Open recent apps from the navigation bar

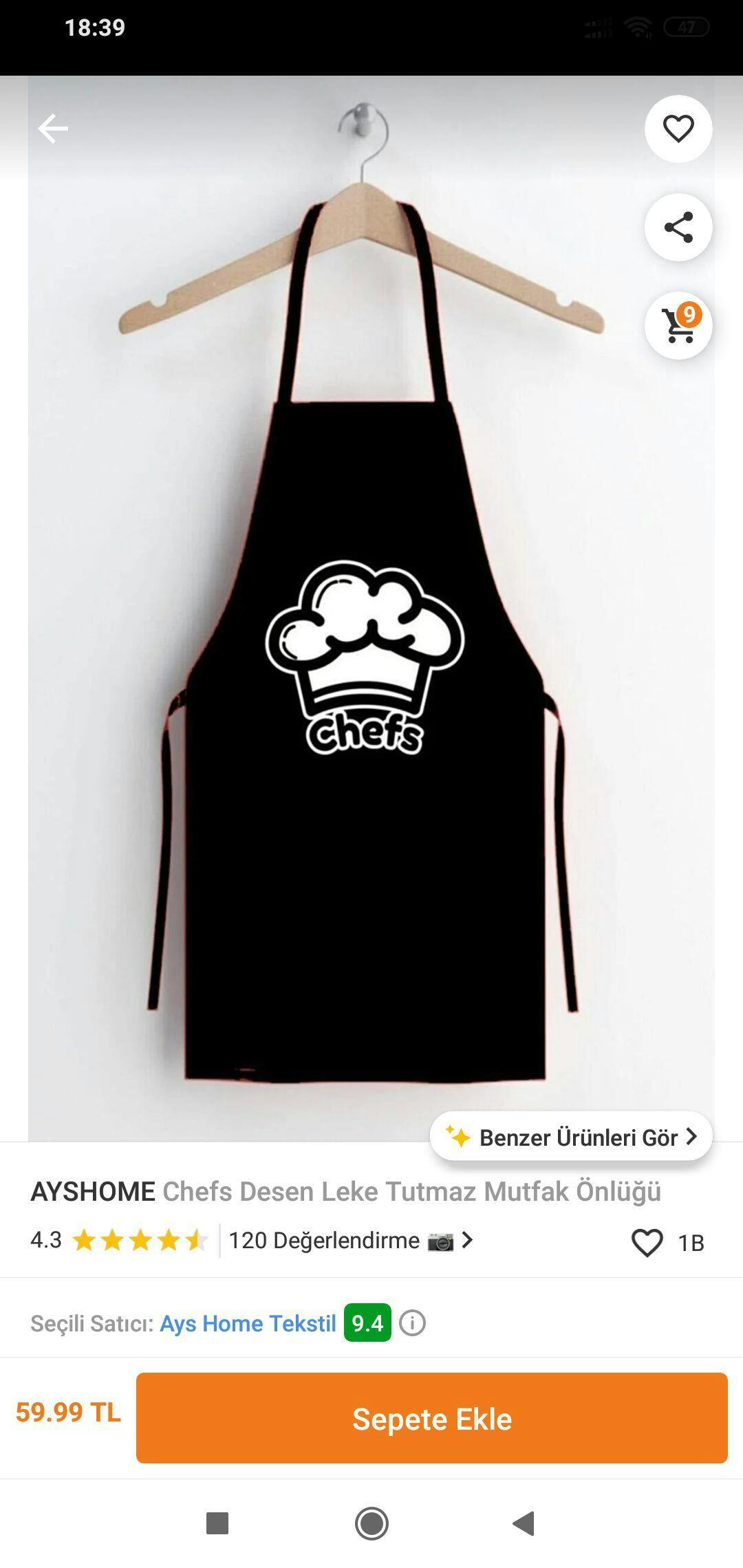coord(217,1523)
